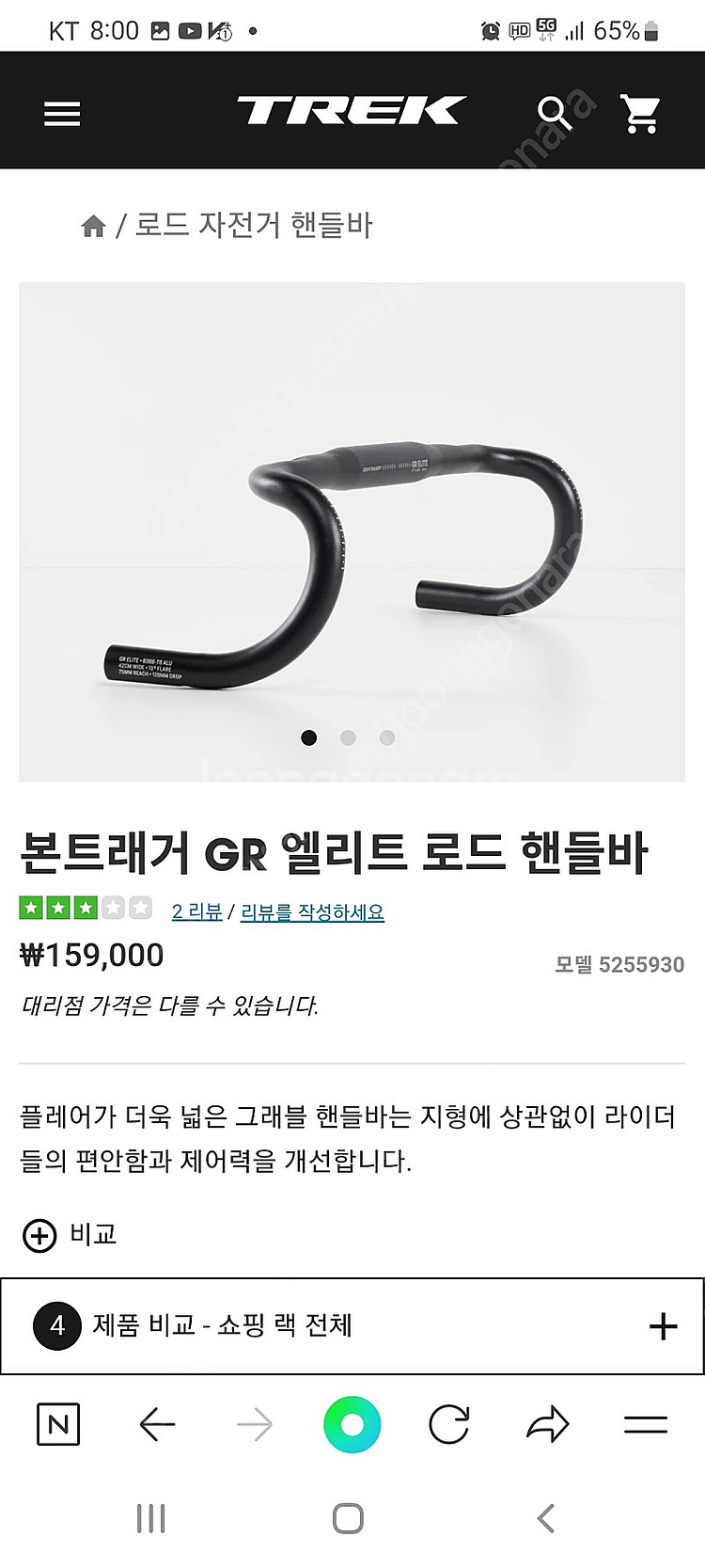Open recent apps in system navigation

(151, 1518)
